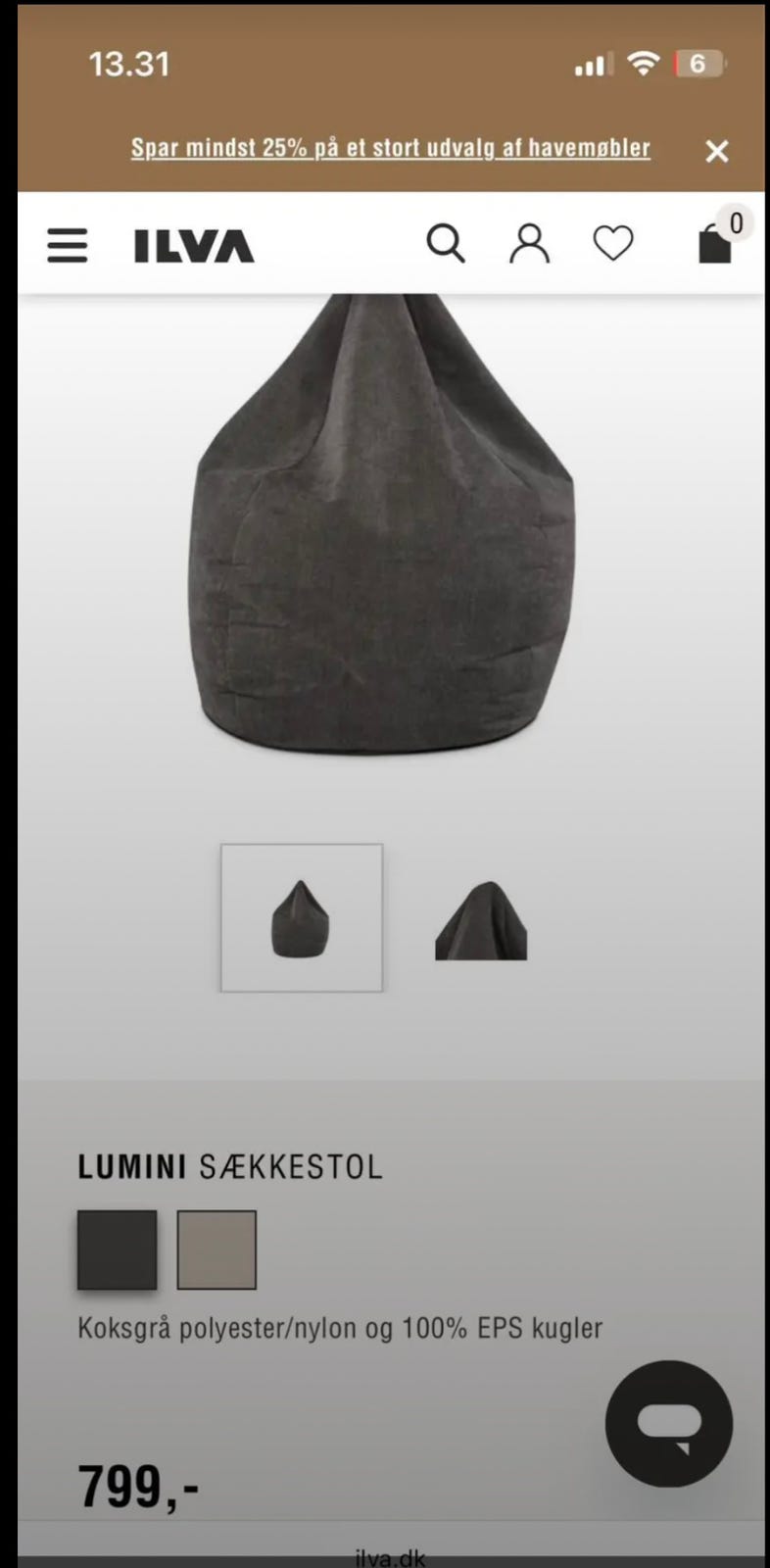This screenshot has height=1568, width=770.
Task: Open the chat support bubble
Action: coord(669,1424)
